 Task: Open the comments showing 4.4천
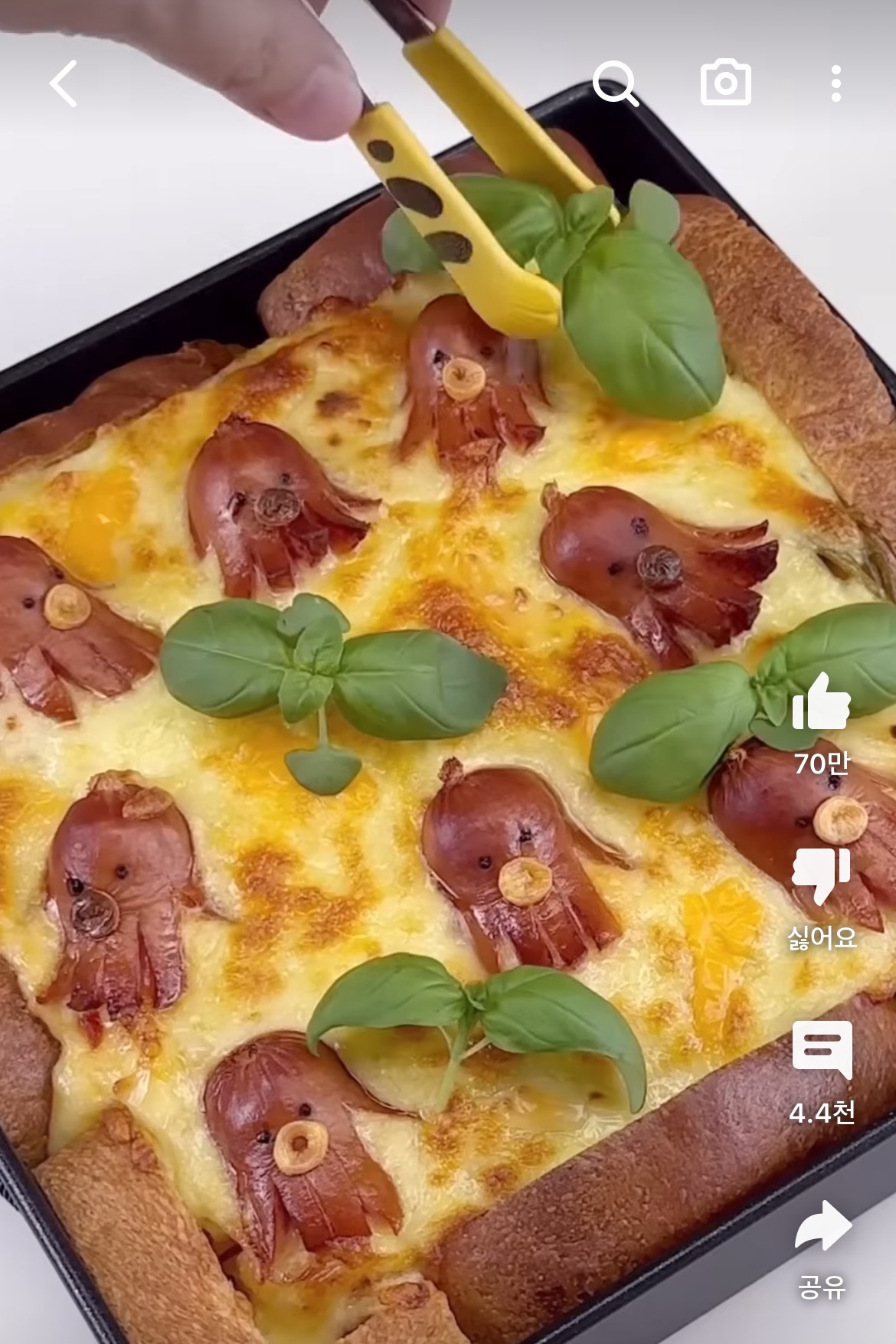822,1051
